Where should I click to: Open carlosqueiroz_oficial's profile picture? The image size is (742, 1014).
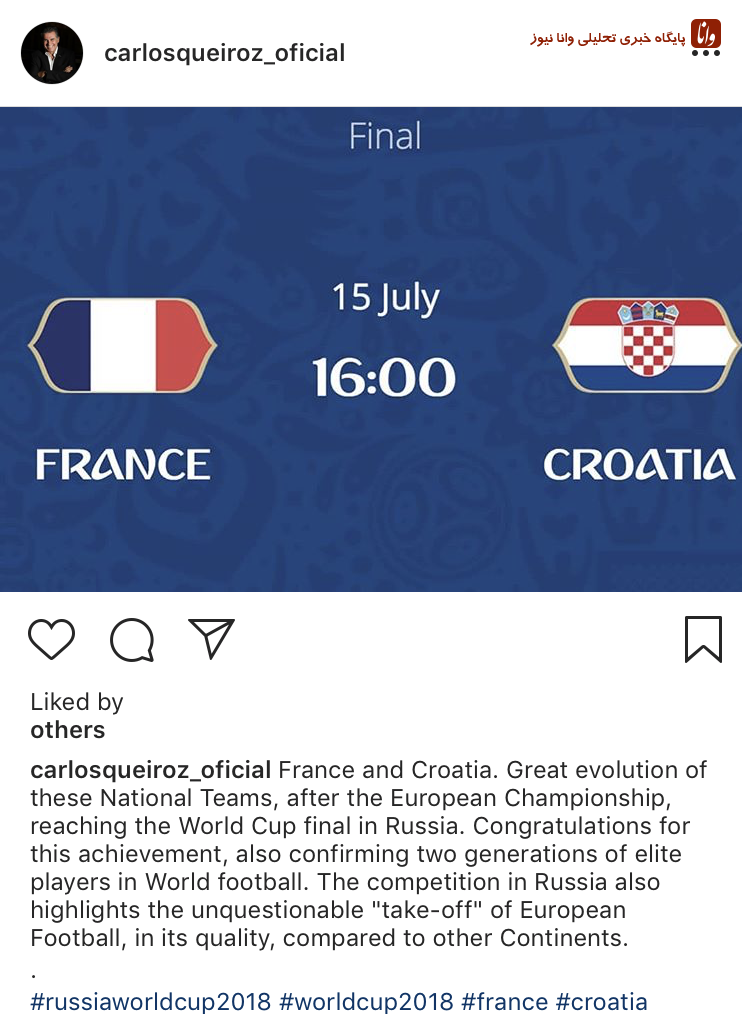coord(52,53)
